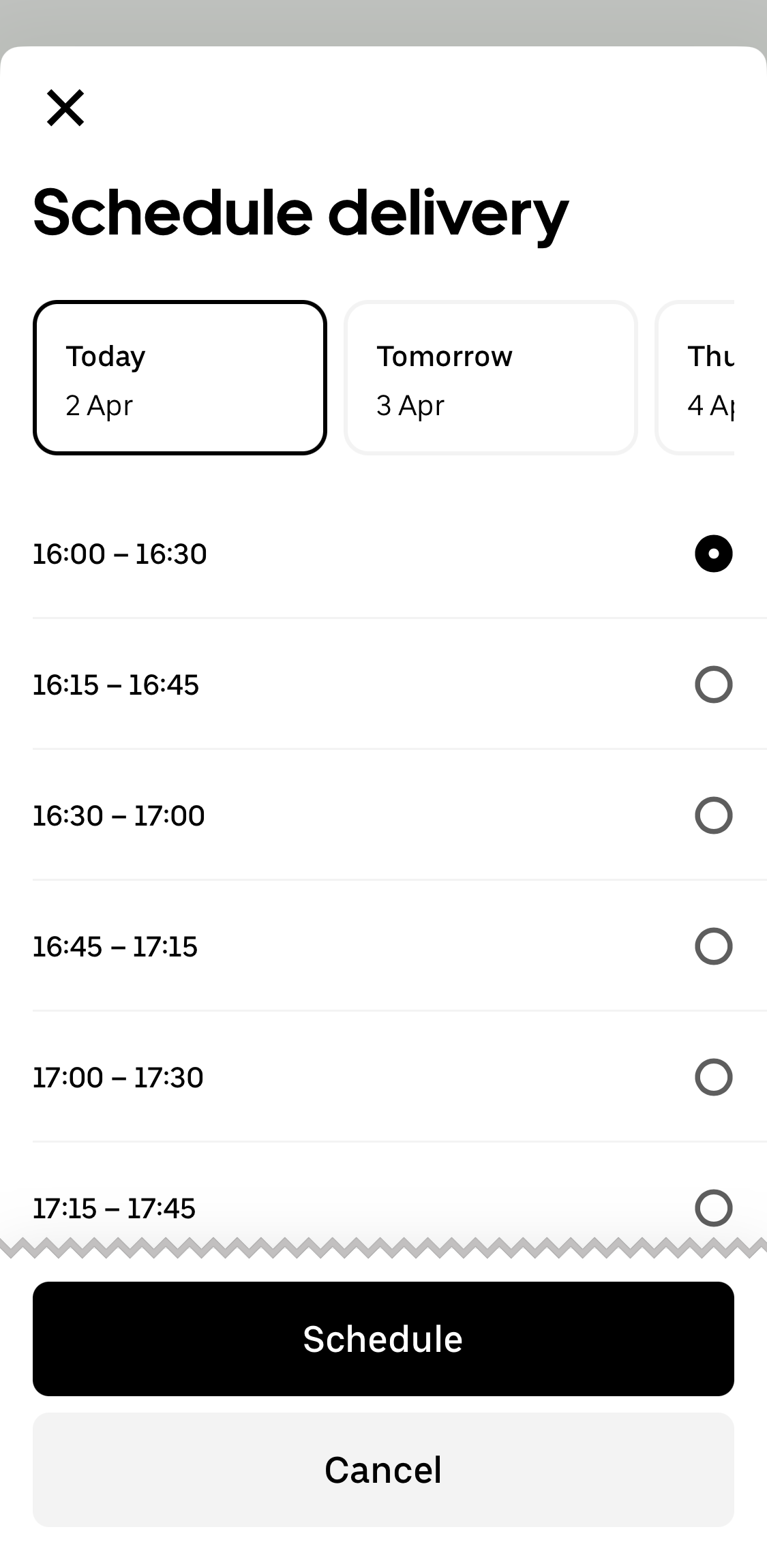Image resolution: width=767 pixels, height=1568 pixels.
Task: Tap the 17:00 – 17:30 row
Action: 118,1076
